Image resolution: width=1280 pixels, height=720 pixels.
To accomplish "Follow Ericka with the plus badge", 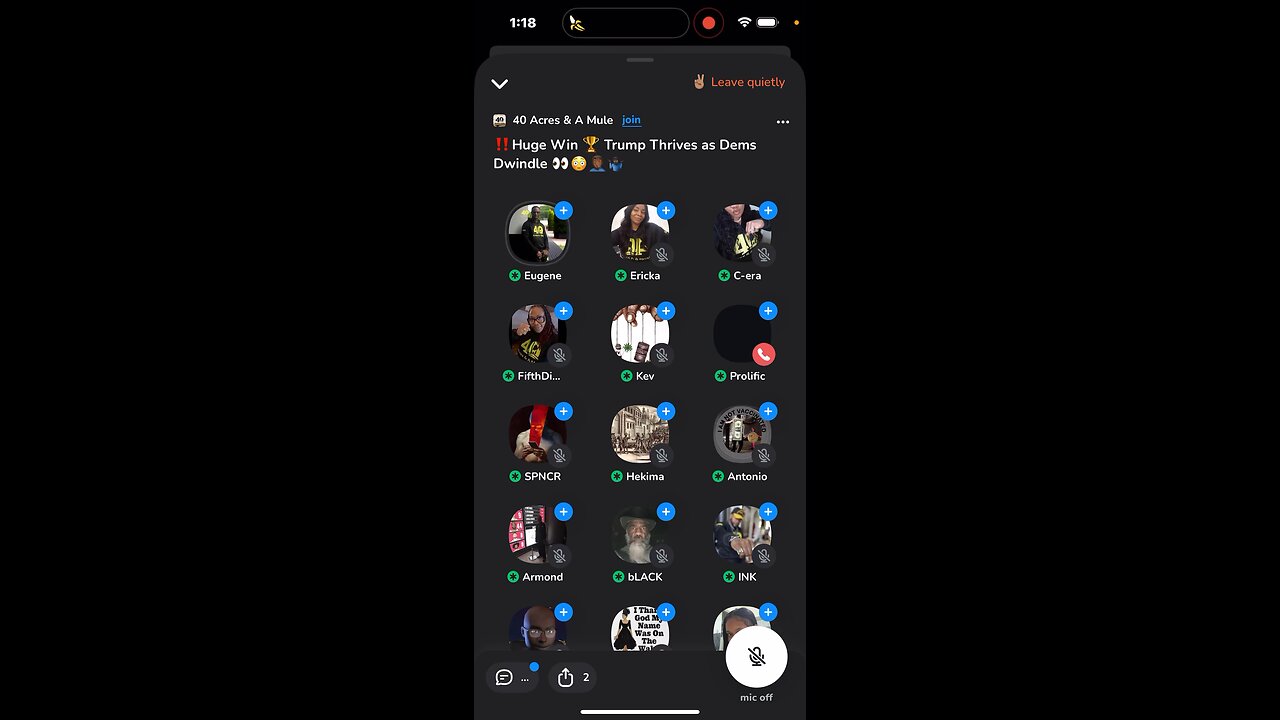I will pyautogui.click(x=666, y=210).
